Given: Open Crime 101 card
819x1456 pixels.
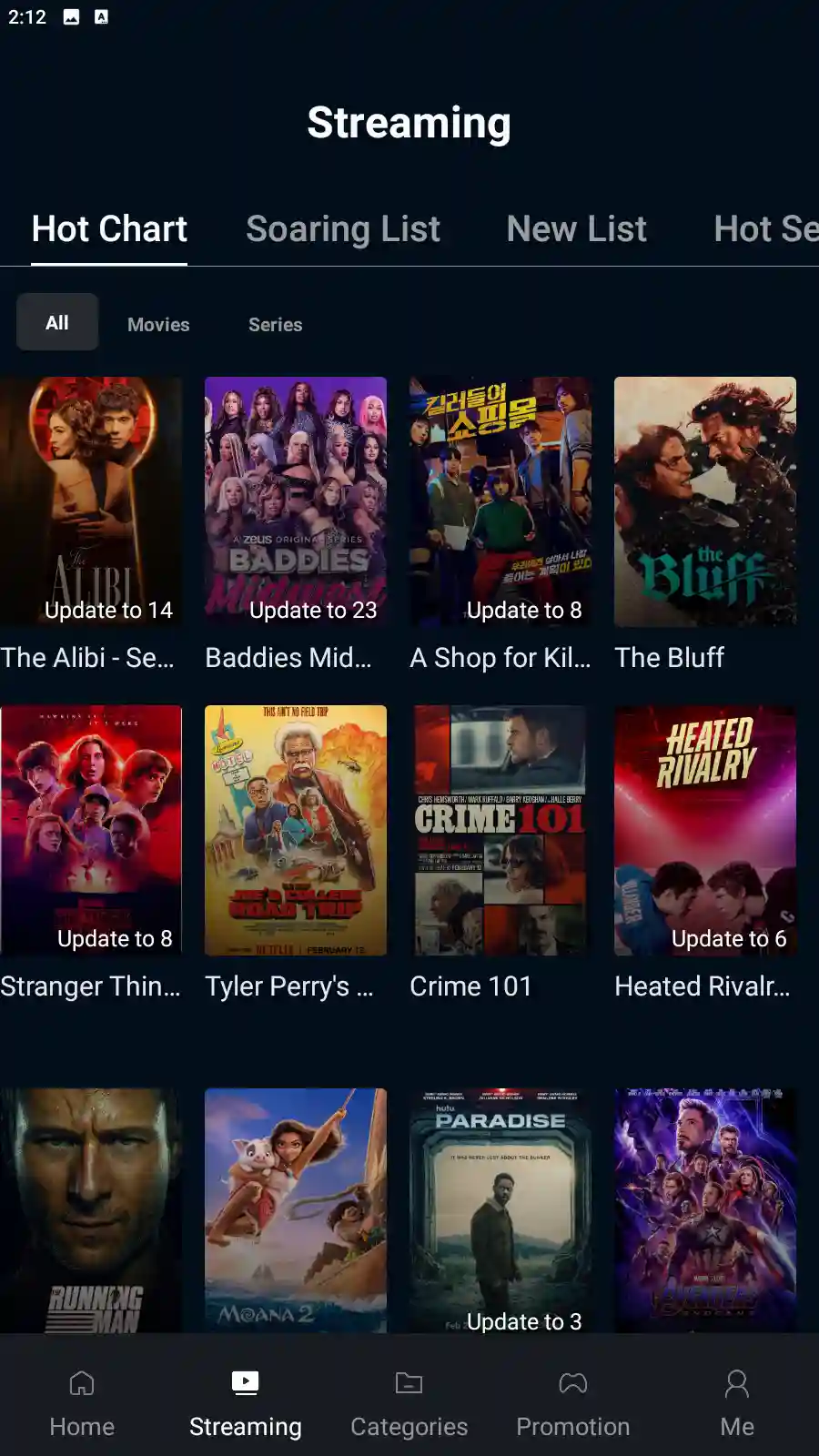Looking at the screenshot, I should [500, 830].
